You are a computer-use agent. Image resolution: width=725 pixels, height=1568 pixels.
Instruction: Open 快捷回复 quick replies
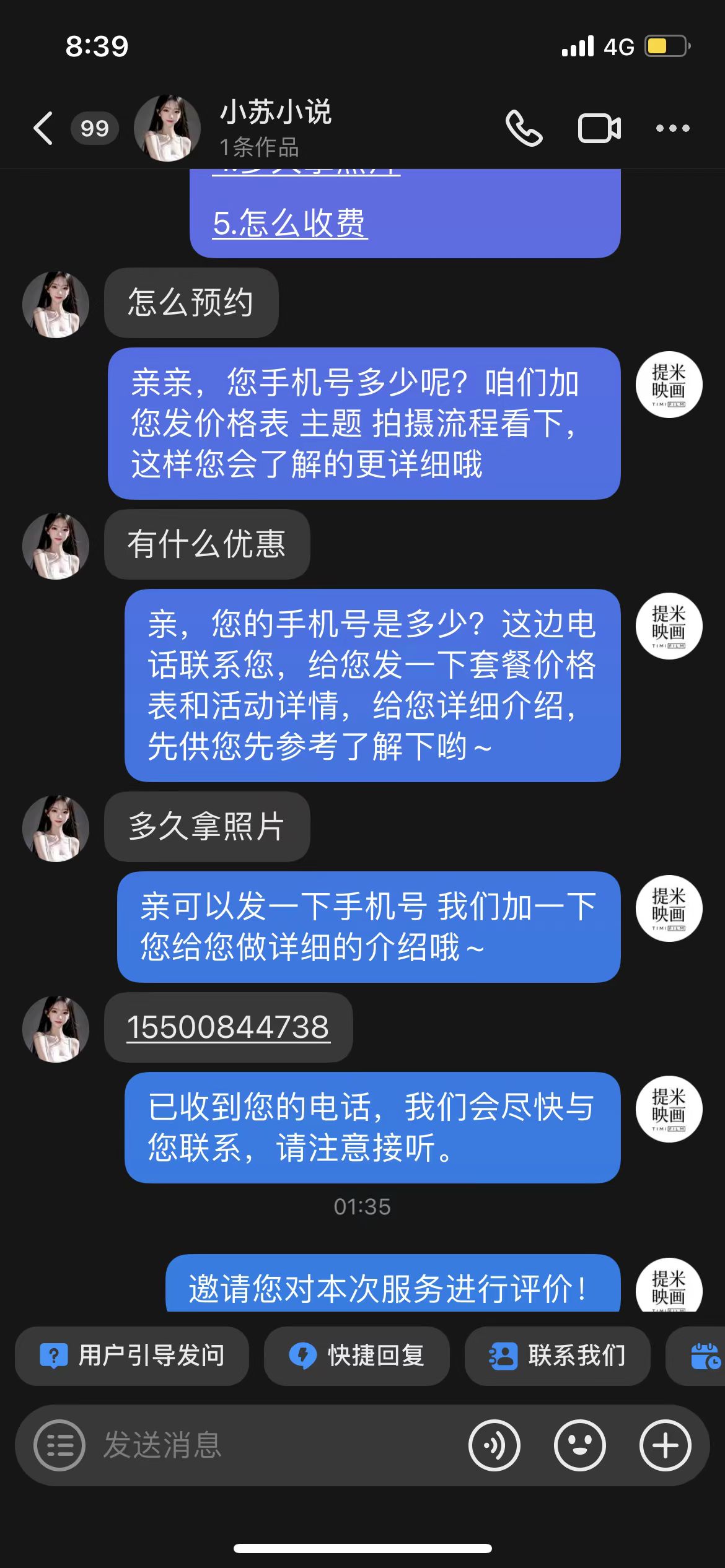(x=356, y=1356)
